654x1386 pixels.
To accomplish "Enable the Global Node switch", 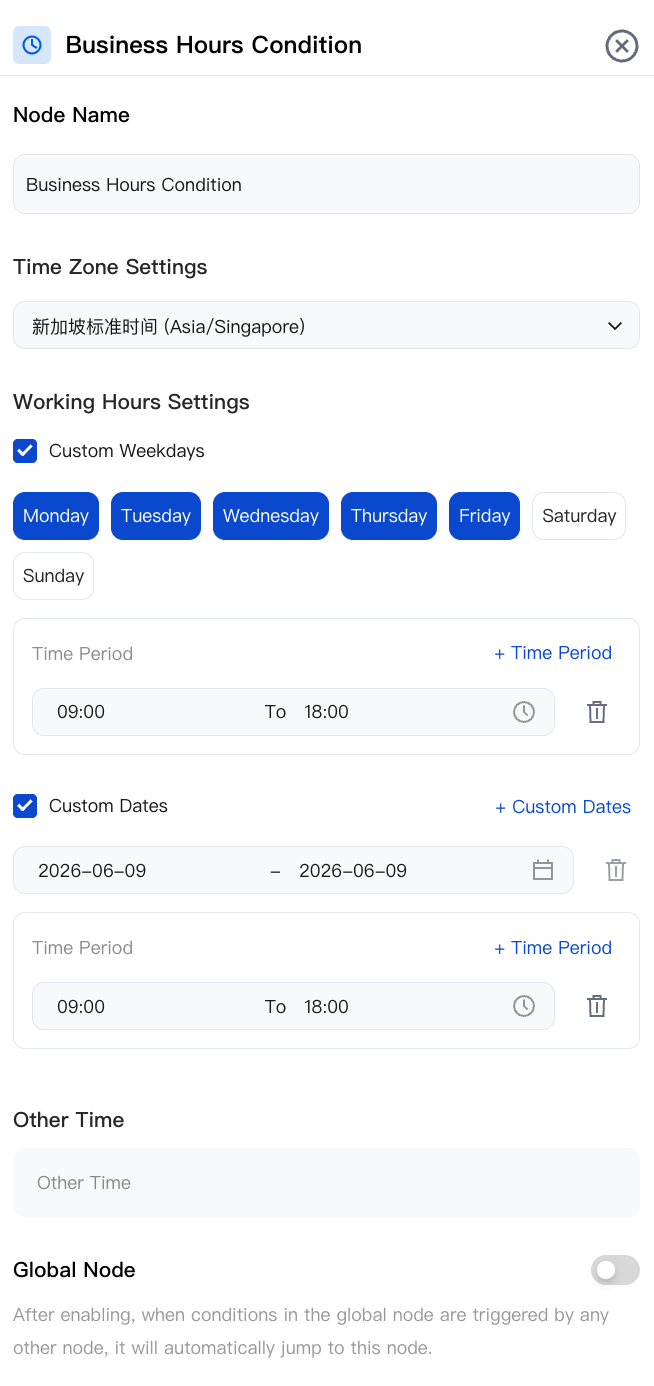I will [615, 1270].
